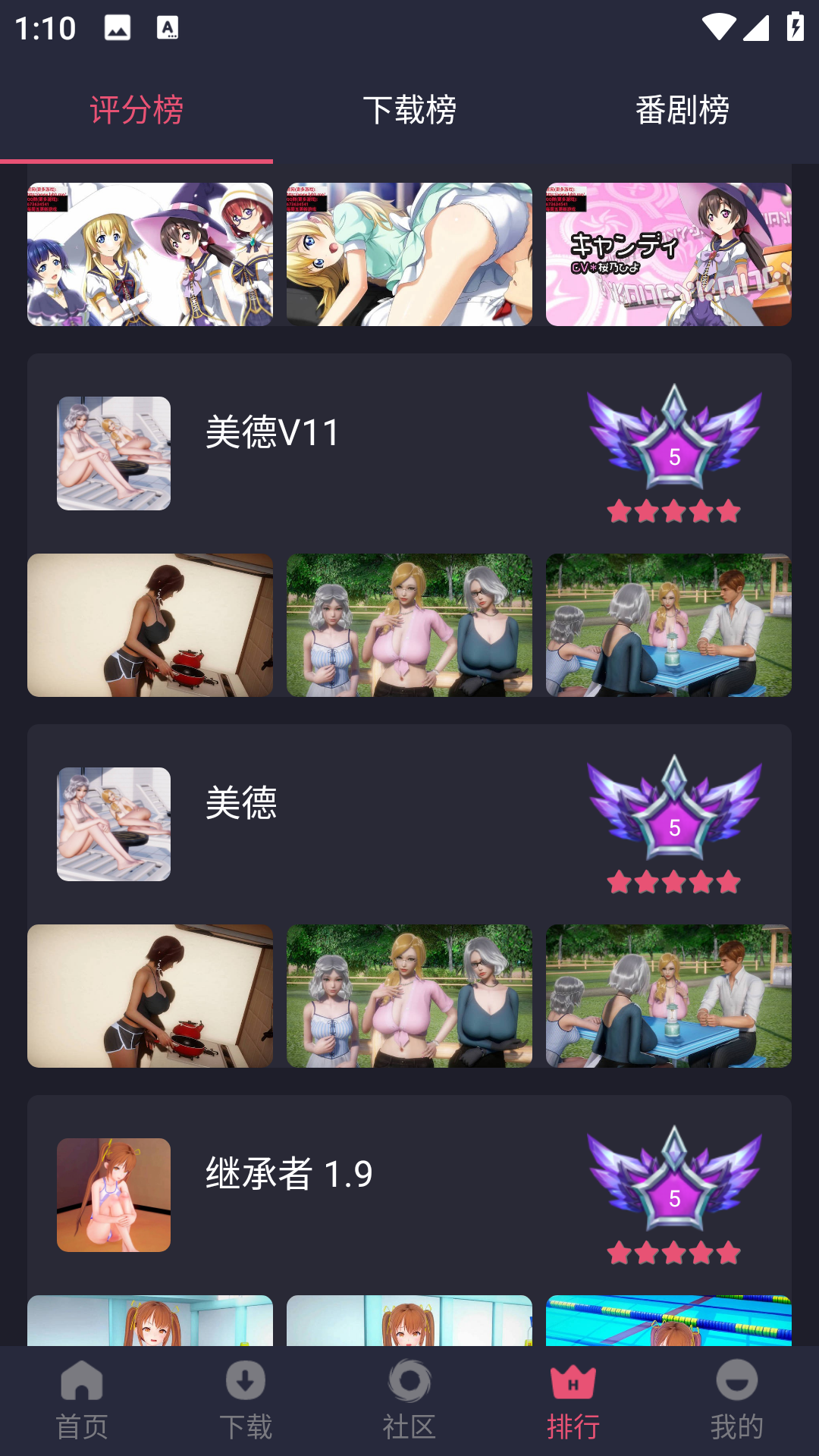Open the 下载 tab in the bottom bar

point(246,1401)
